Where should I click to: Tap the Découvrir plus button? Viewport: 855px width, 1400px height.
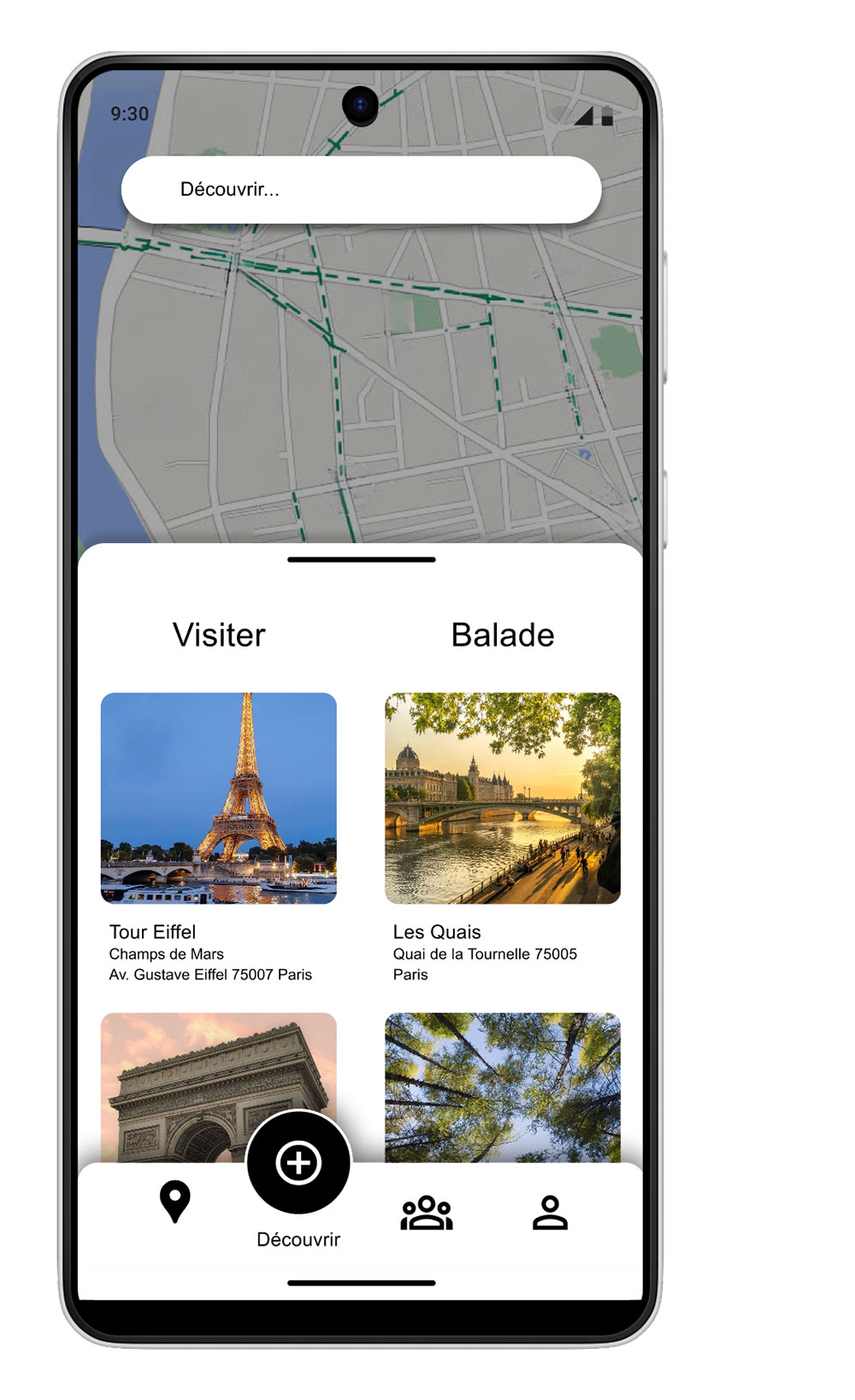tap(298, 1163)
